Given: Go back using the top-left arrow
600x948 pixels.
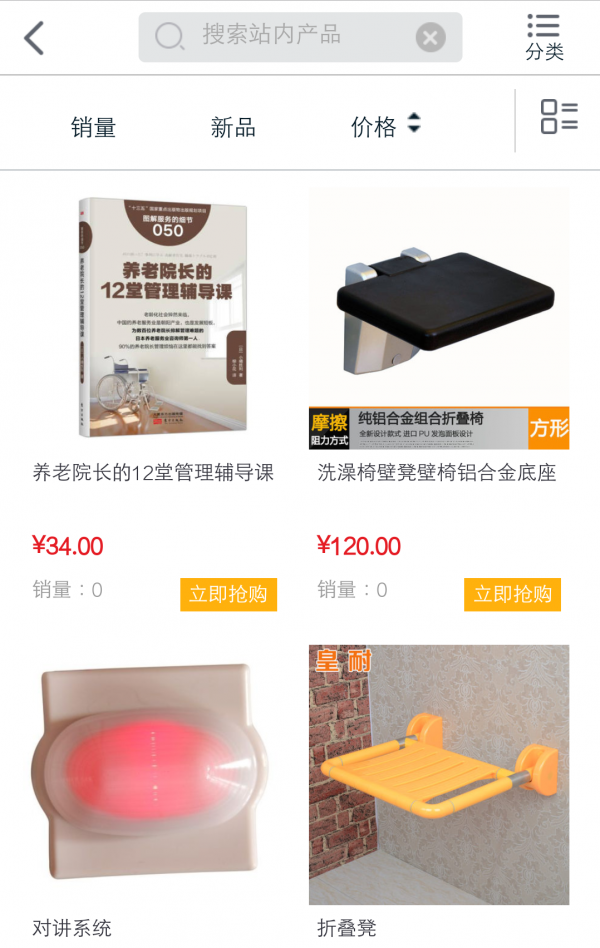Looking at the screenshot, I should point(34,38).
